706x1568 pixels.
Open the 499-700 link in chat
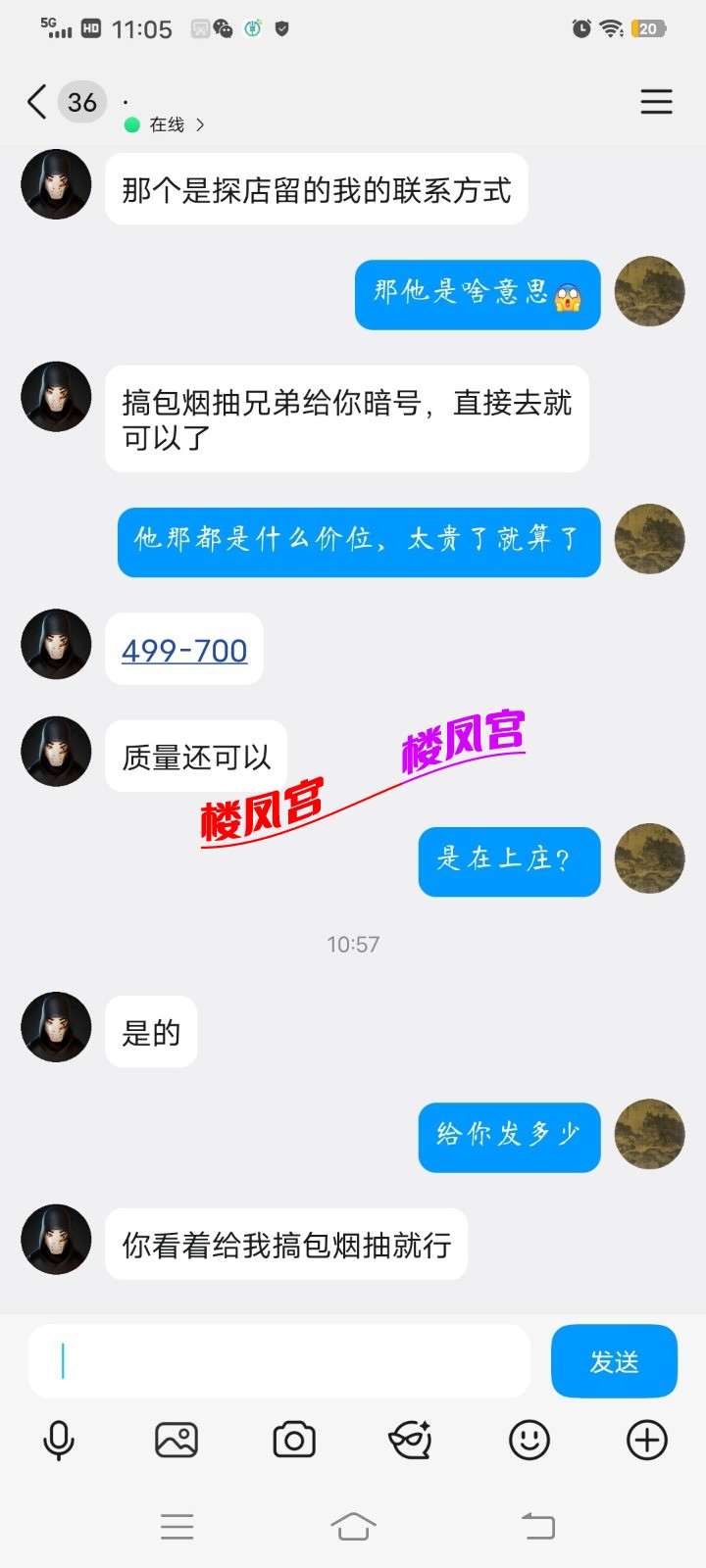coord(184,650)
